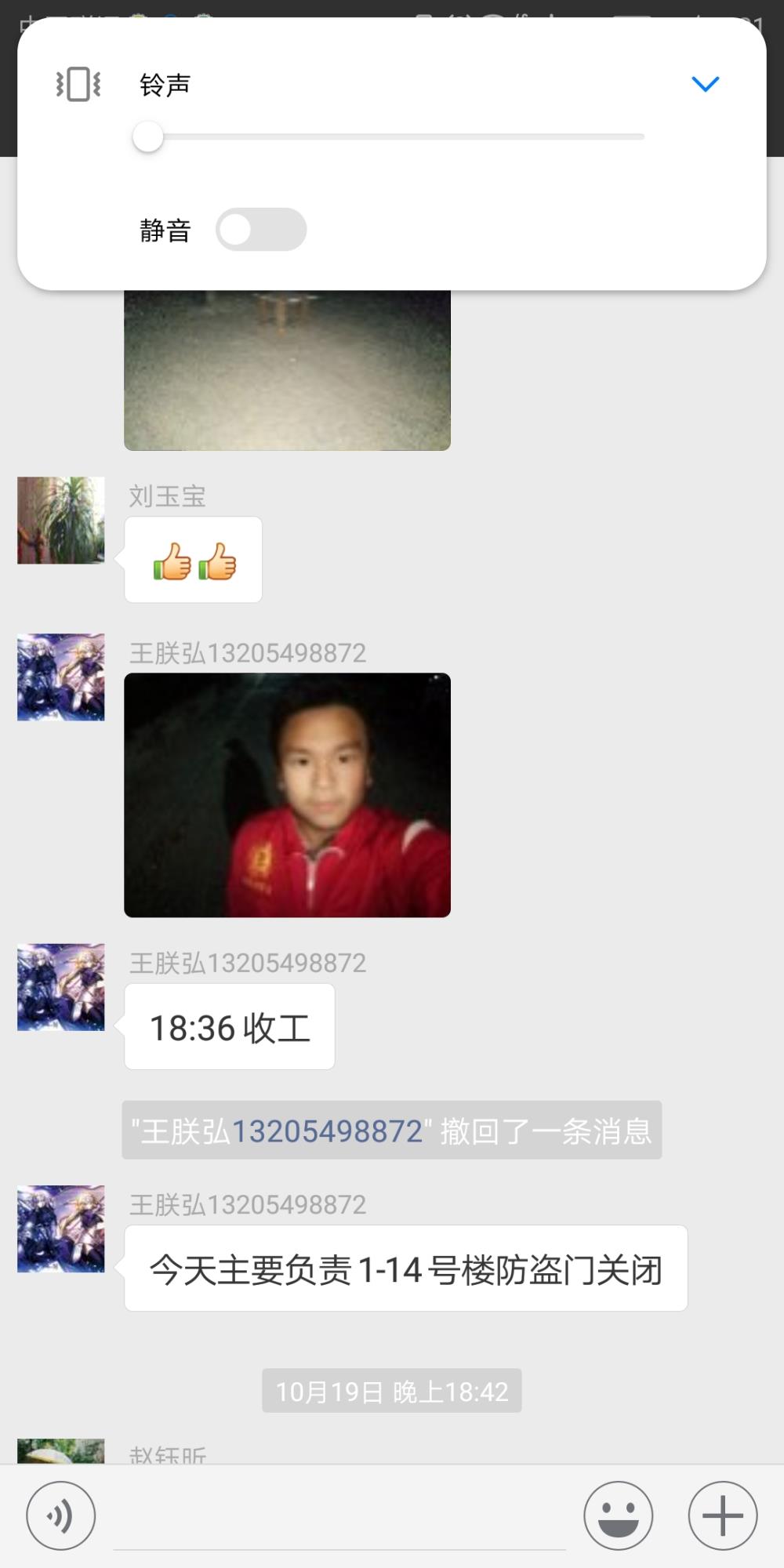This screenshot has width=784, height=1568.
Task: Open avatar next to 18:36 收工 message
Action: (x=61, y=987)
